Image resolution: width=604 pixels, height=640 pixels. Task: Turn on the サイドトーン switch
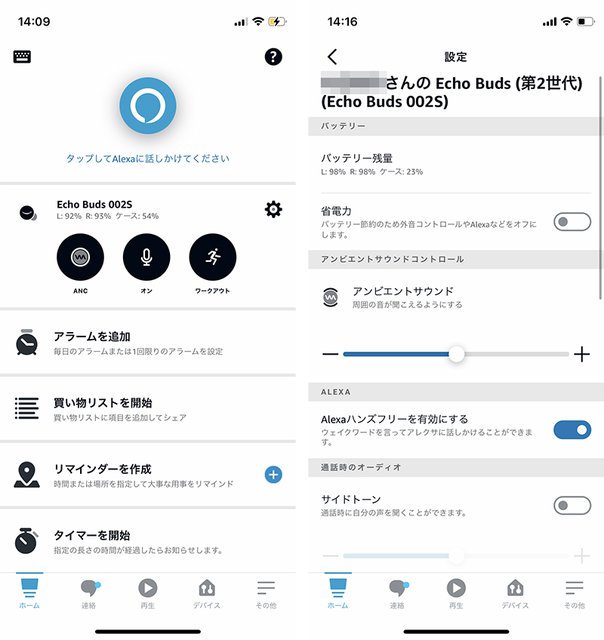(x=572, y=505)
